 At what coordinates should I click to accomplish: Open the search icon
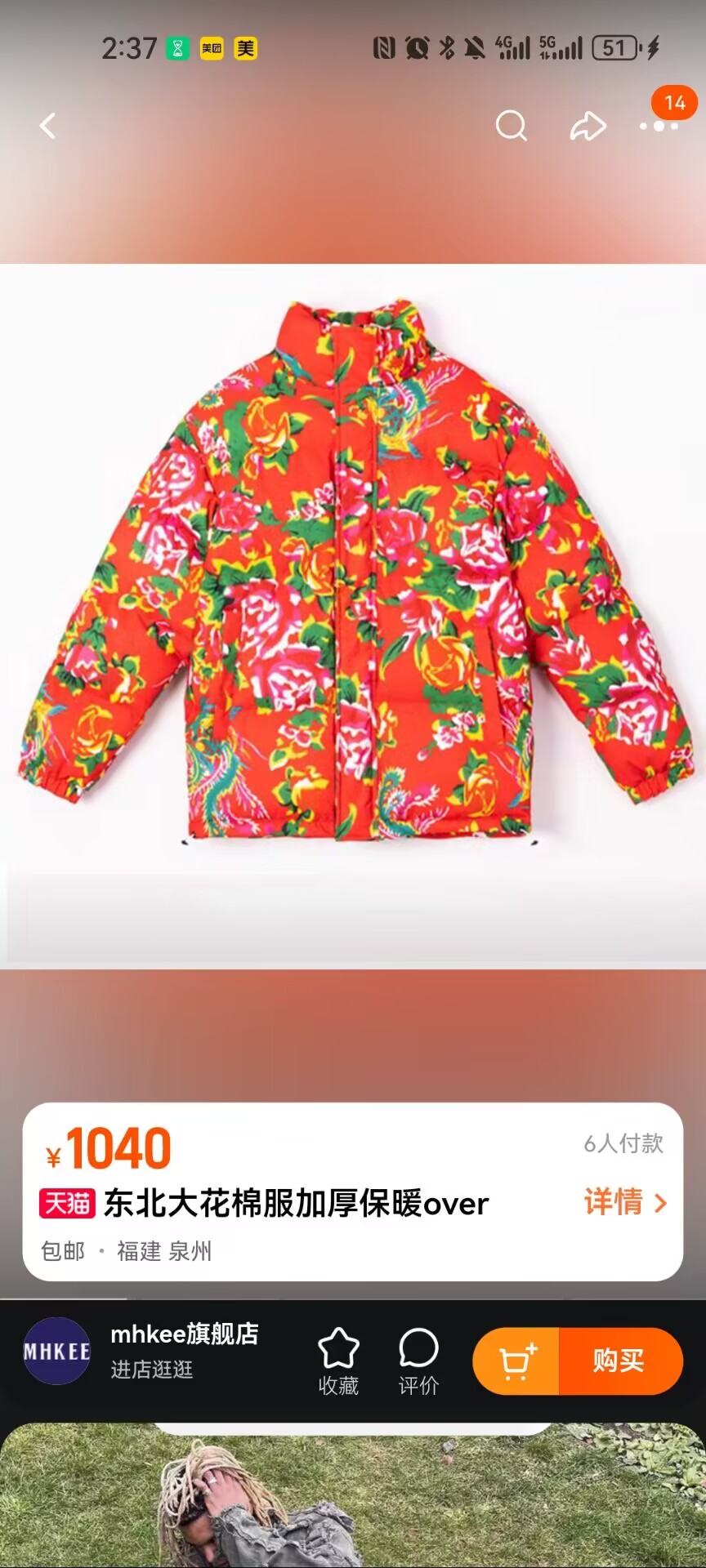click(512, 126)
